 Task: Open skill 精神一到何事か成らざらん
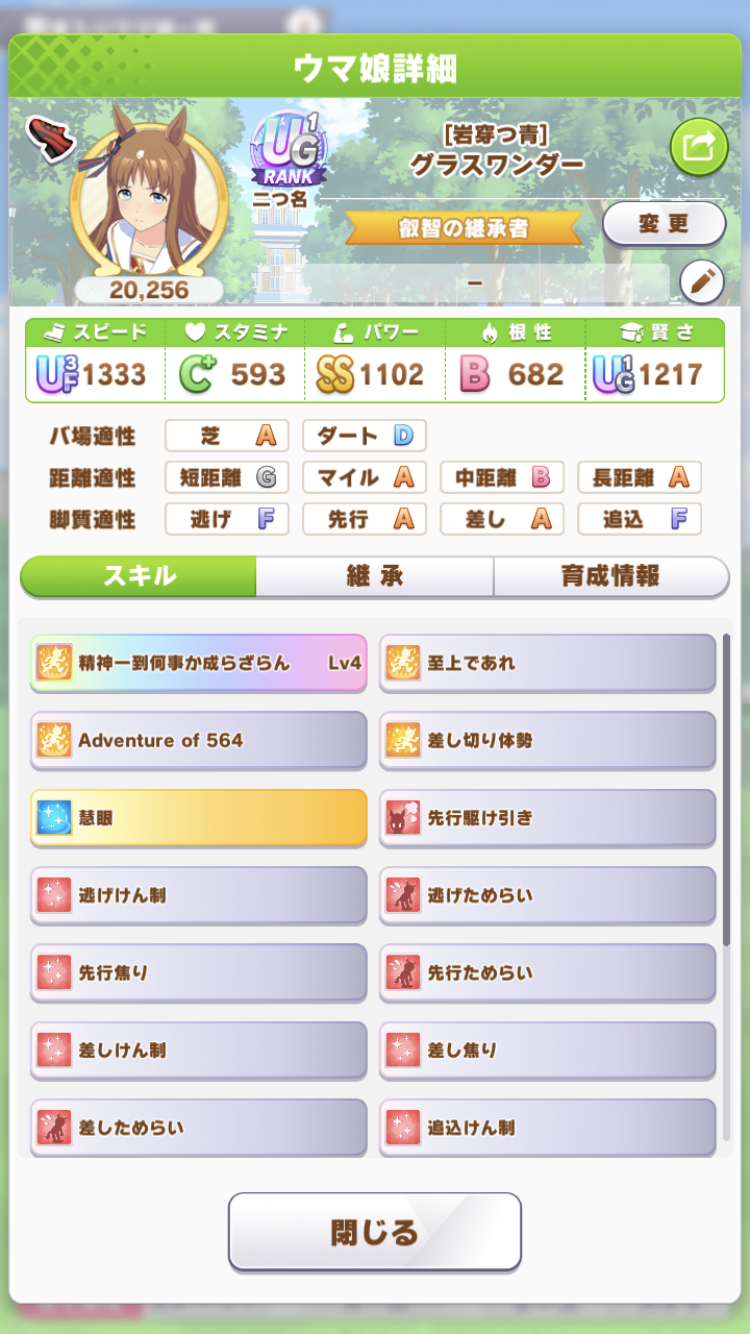198,663
